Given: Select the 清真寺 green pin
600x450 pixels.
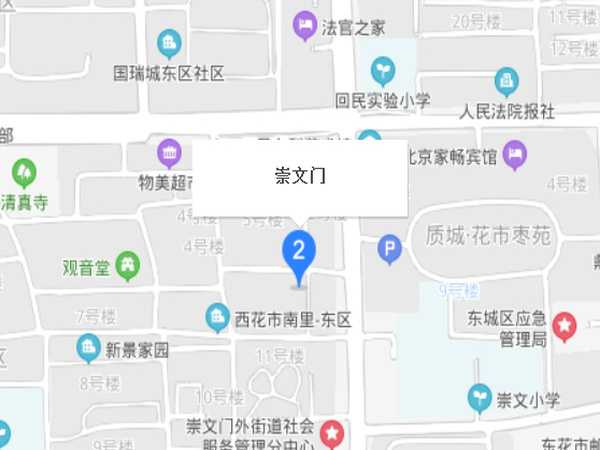Looking at the screenshot, I should coord(23,170).
